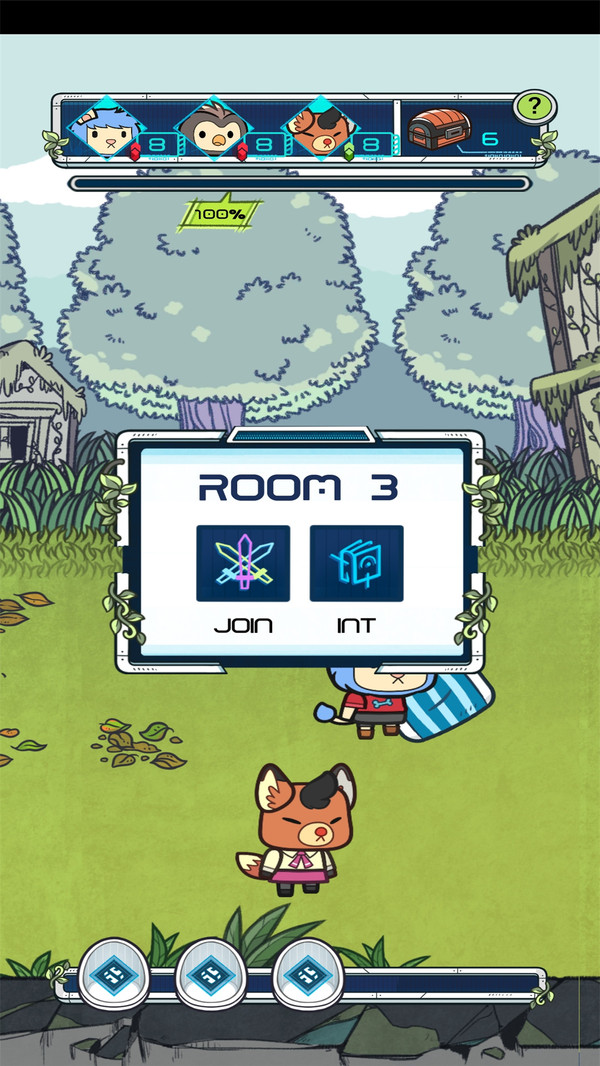
Task: Select the JOIN crossed swords option
Action: pos(243,563)
